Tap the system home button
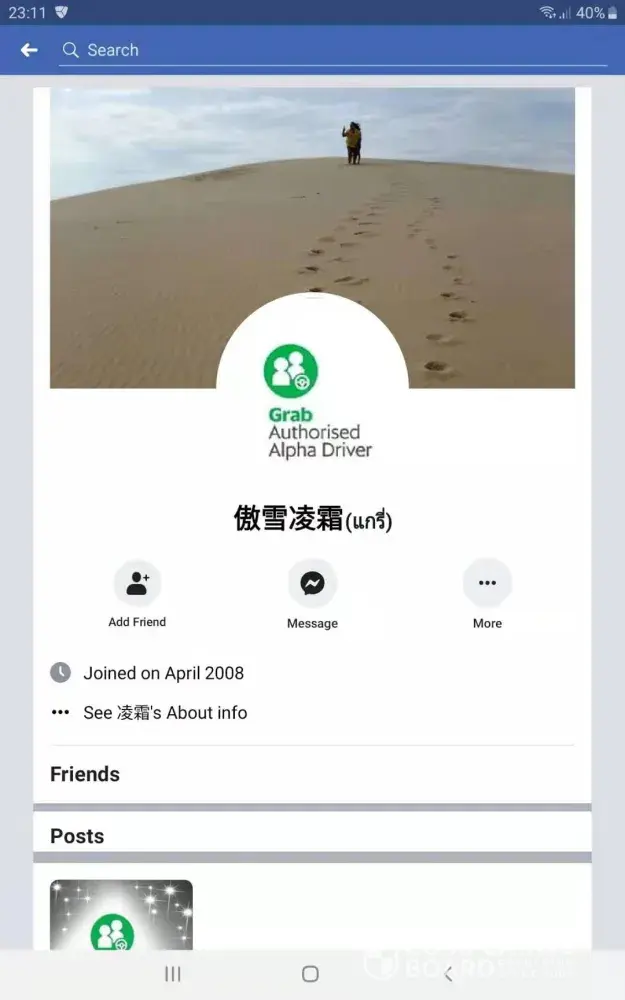This screenshot has width=625, height=1000. 310,974
